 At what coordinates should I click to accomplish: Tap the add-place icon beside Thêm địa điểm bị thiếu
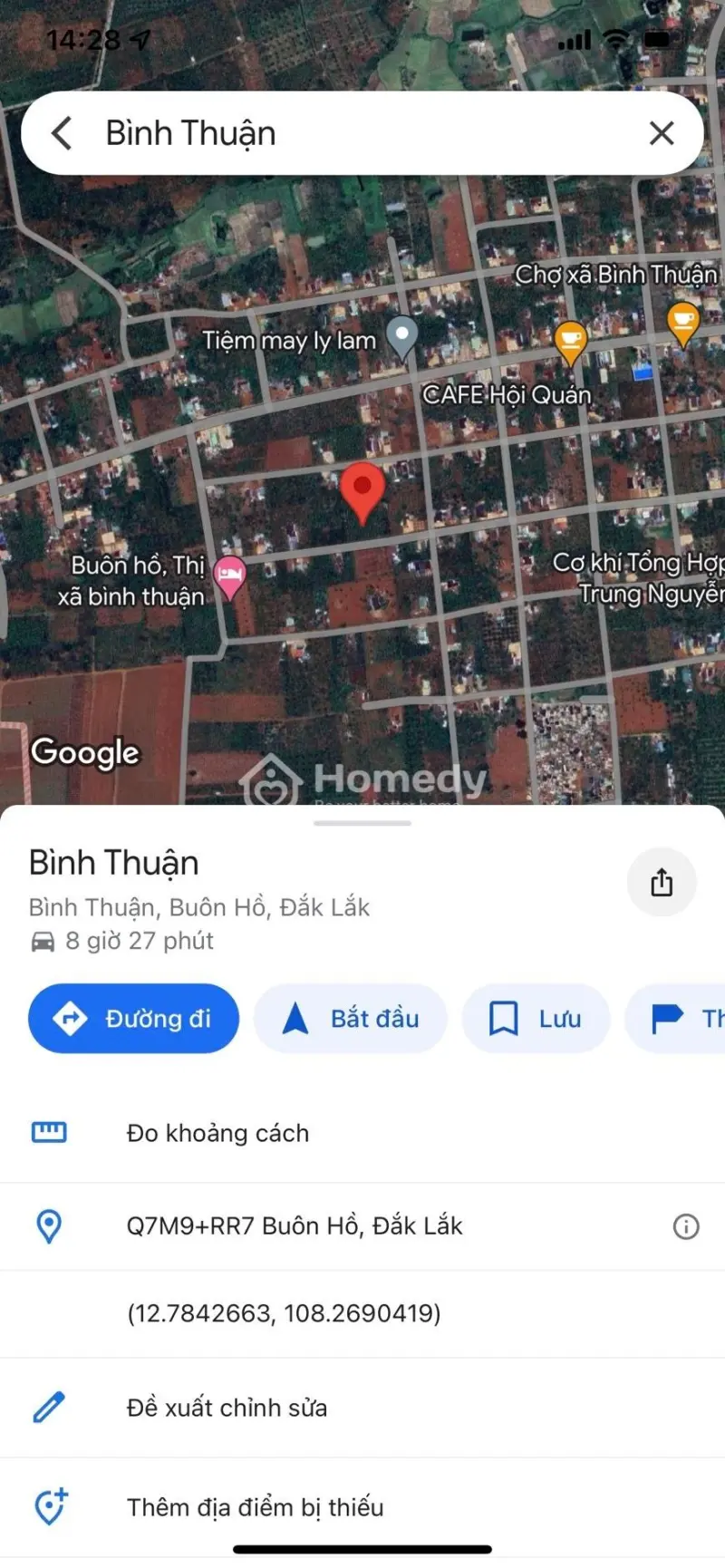(48, 1506)
